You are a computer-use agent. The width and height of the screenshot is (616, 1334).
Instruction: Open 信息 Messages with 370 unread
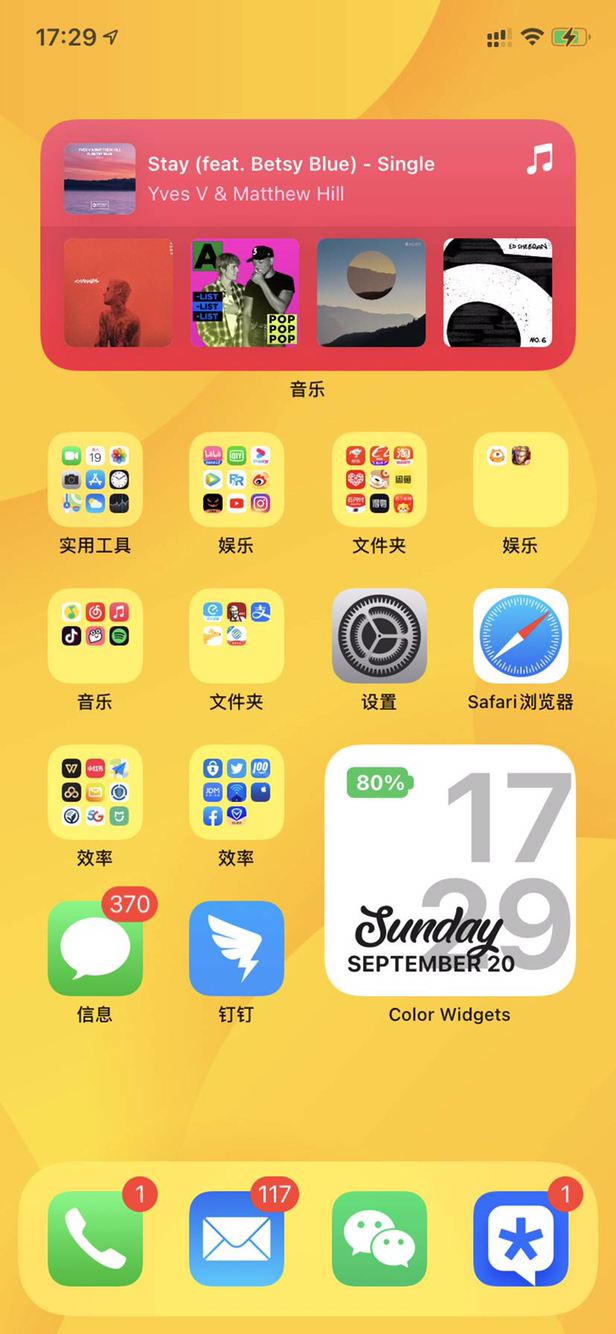[95, 948]
